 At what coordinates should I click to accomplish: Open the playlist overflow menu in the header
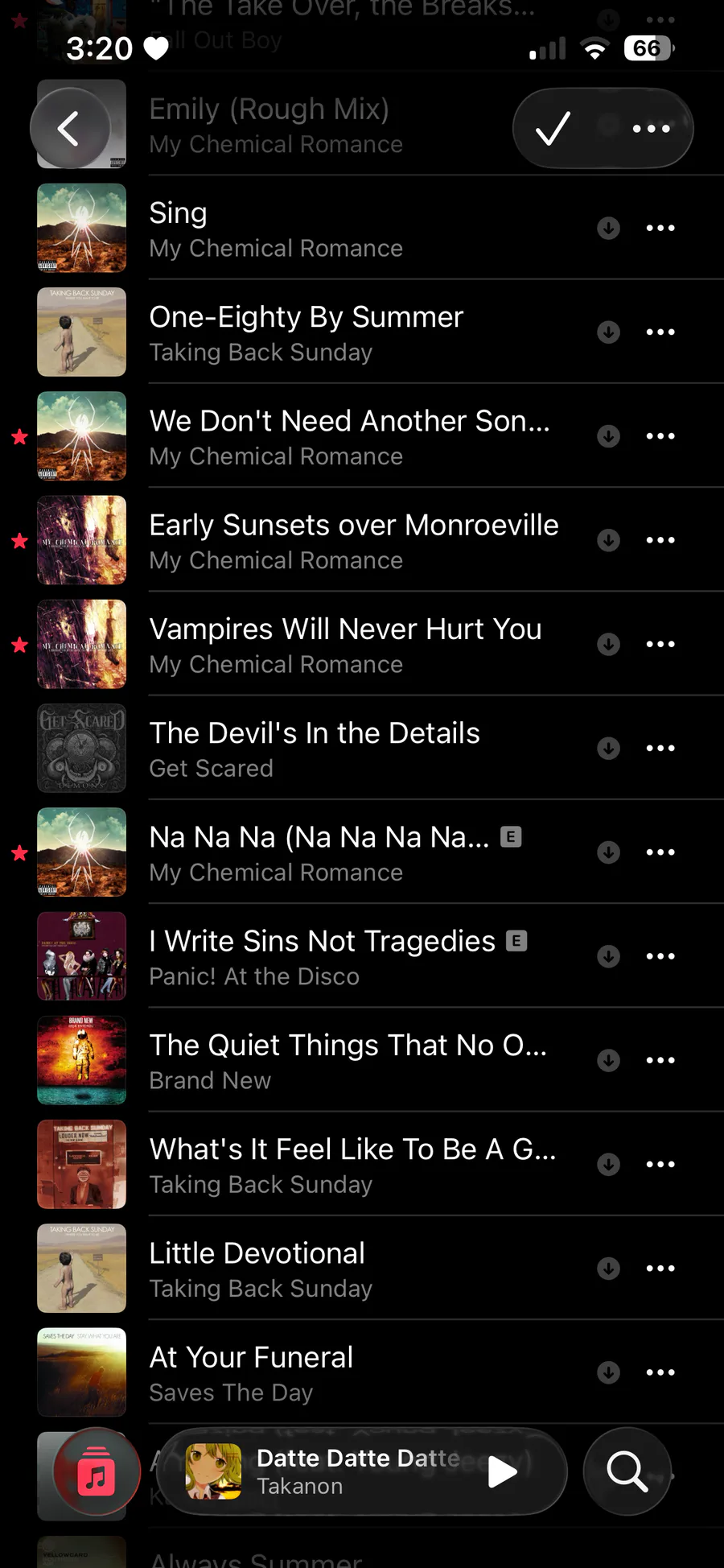click(x=651, y=128)
